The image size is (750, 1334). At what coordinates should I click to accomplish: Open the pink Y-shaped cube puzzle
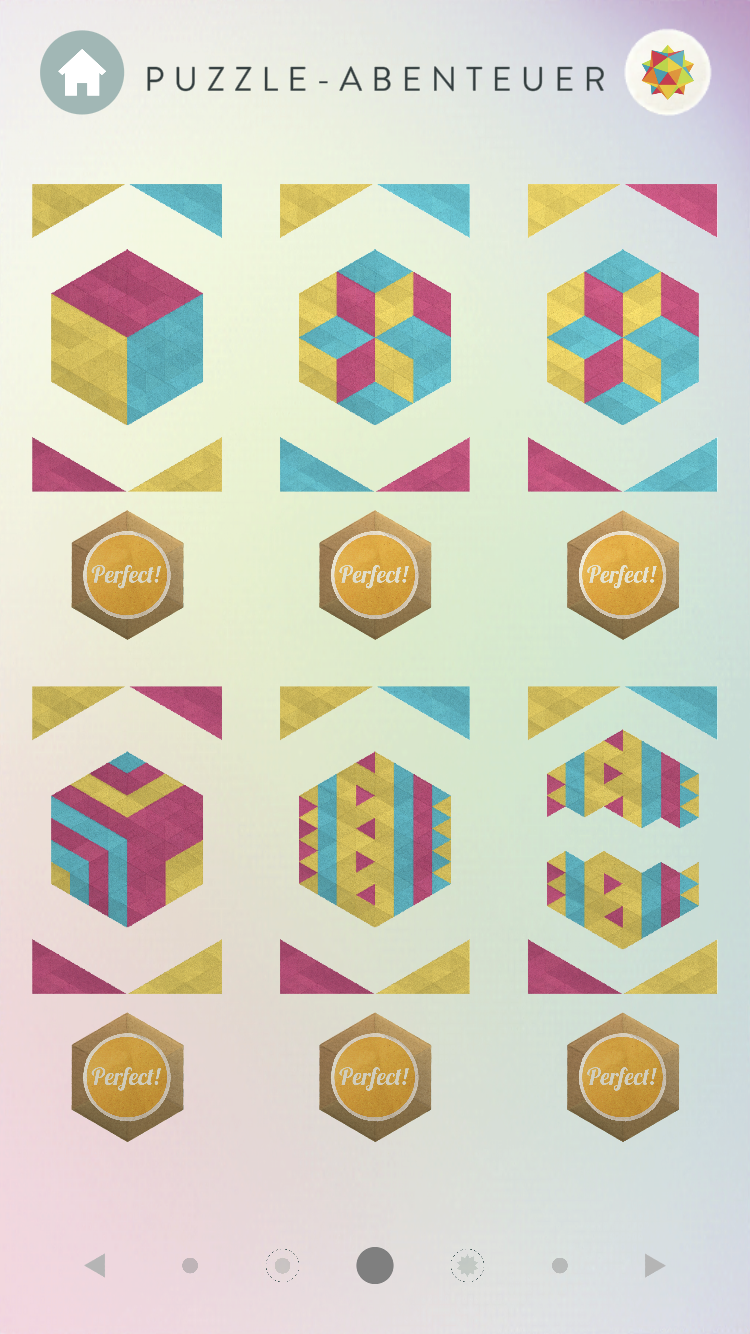[x=127, y=839]
